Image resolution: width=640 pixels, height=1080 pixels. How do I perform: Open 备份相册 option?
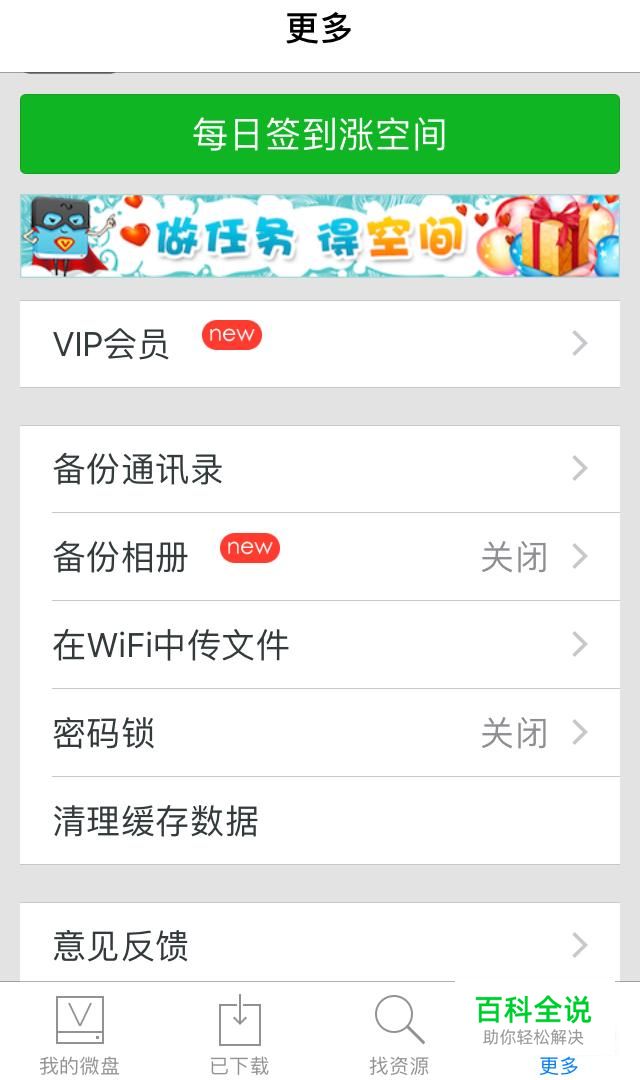320,557
